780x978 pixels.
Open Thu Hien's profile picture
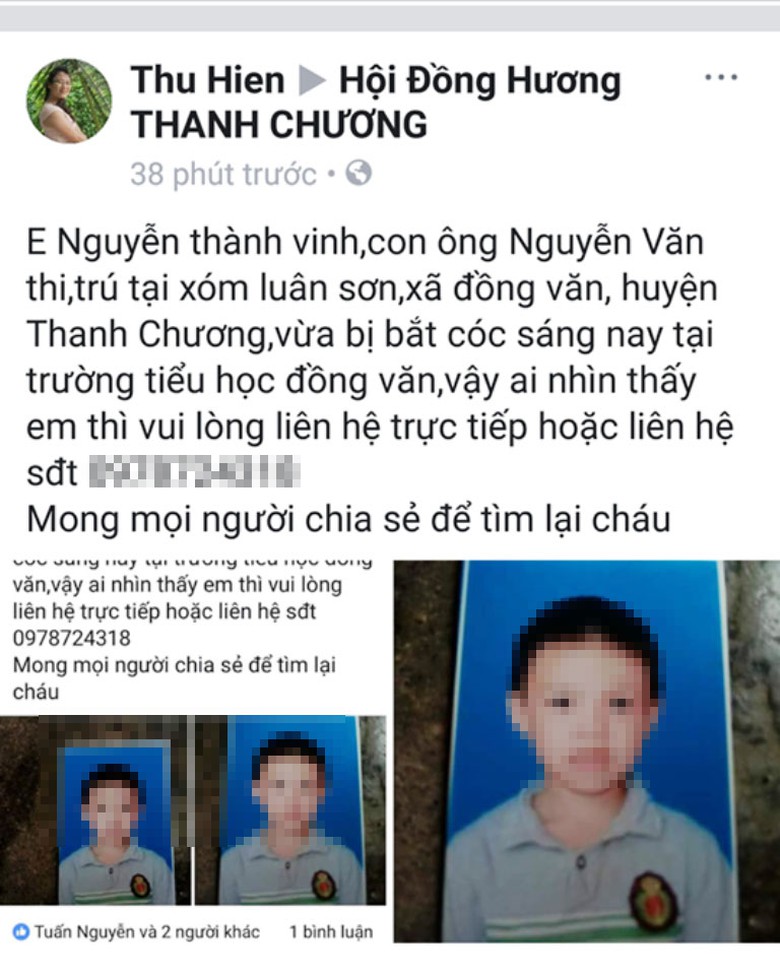[69, 101]
